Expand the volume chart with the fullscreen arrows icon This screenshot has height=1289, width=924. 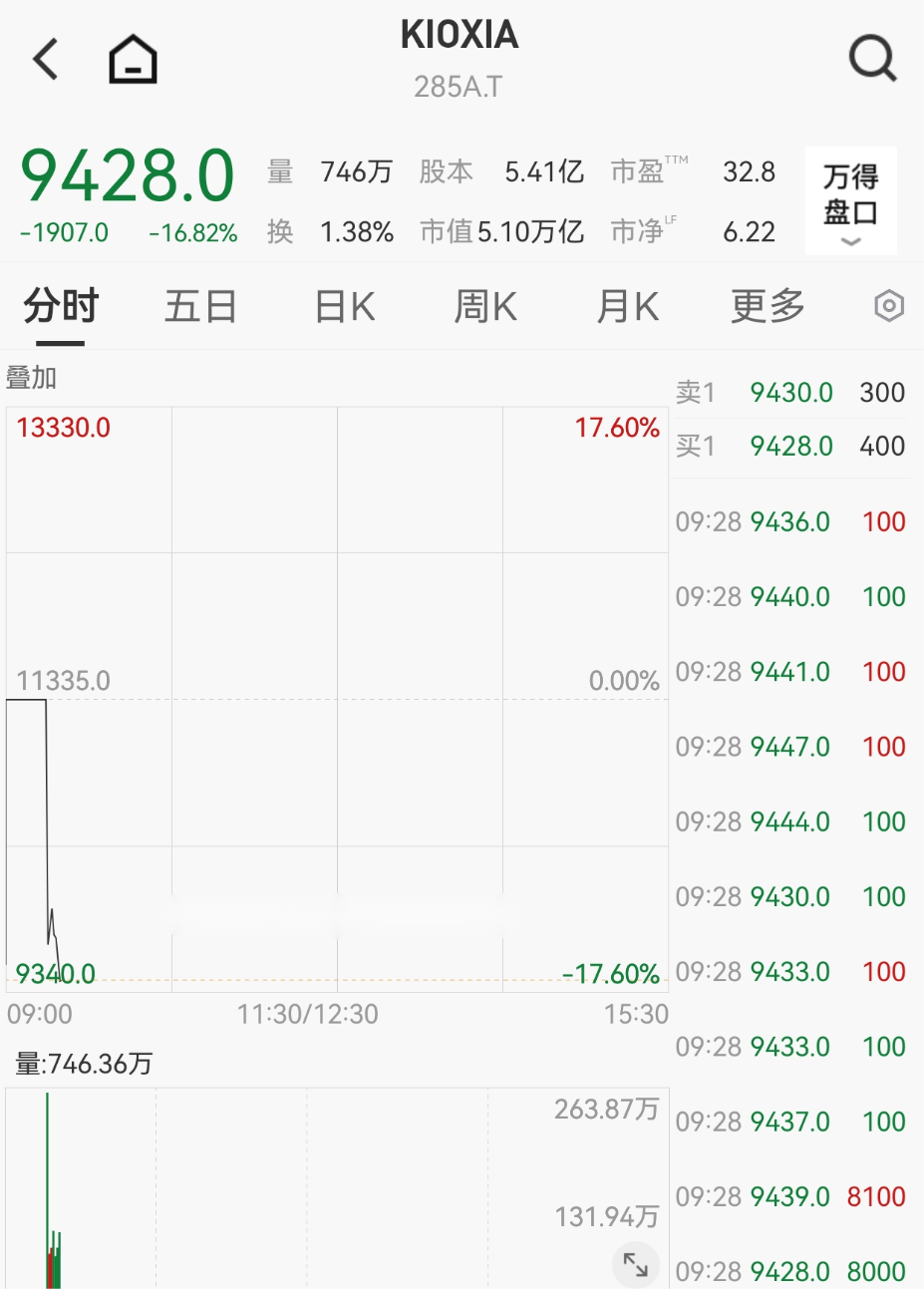click(x=635, y=1263)
